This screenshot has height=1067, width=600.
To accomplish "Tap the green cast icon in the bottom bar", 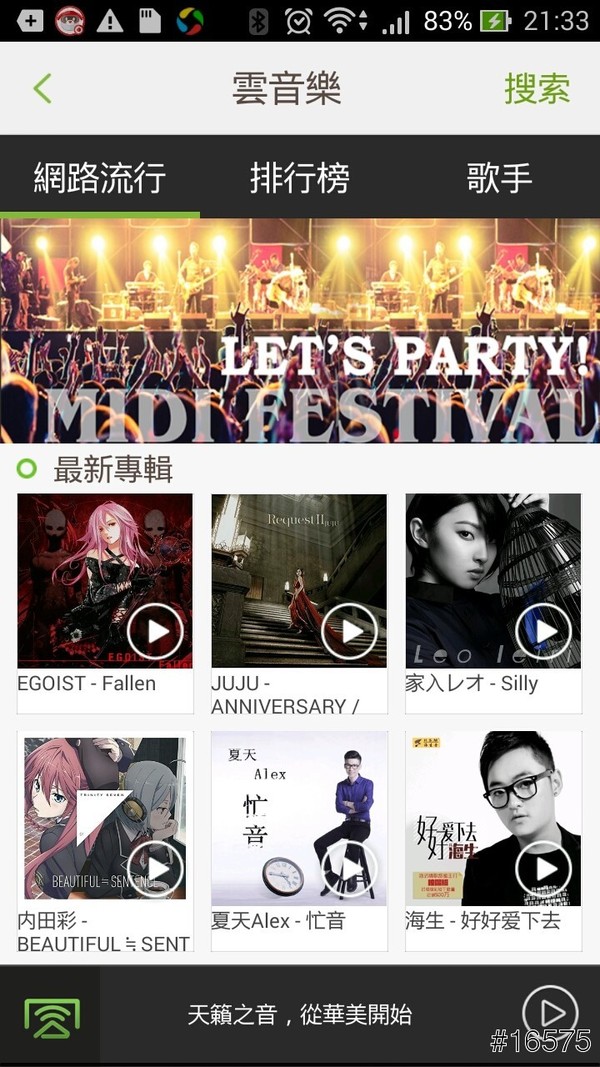I will pos(50,1015).
